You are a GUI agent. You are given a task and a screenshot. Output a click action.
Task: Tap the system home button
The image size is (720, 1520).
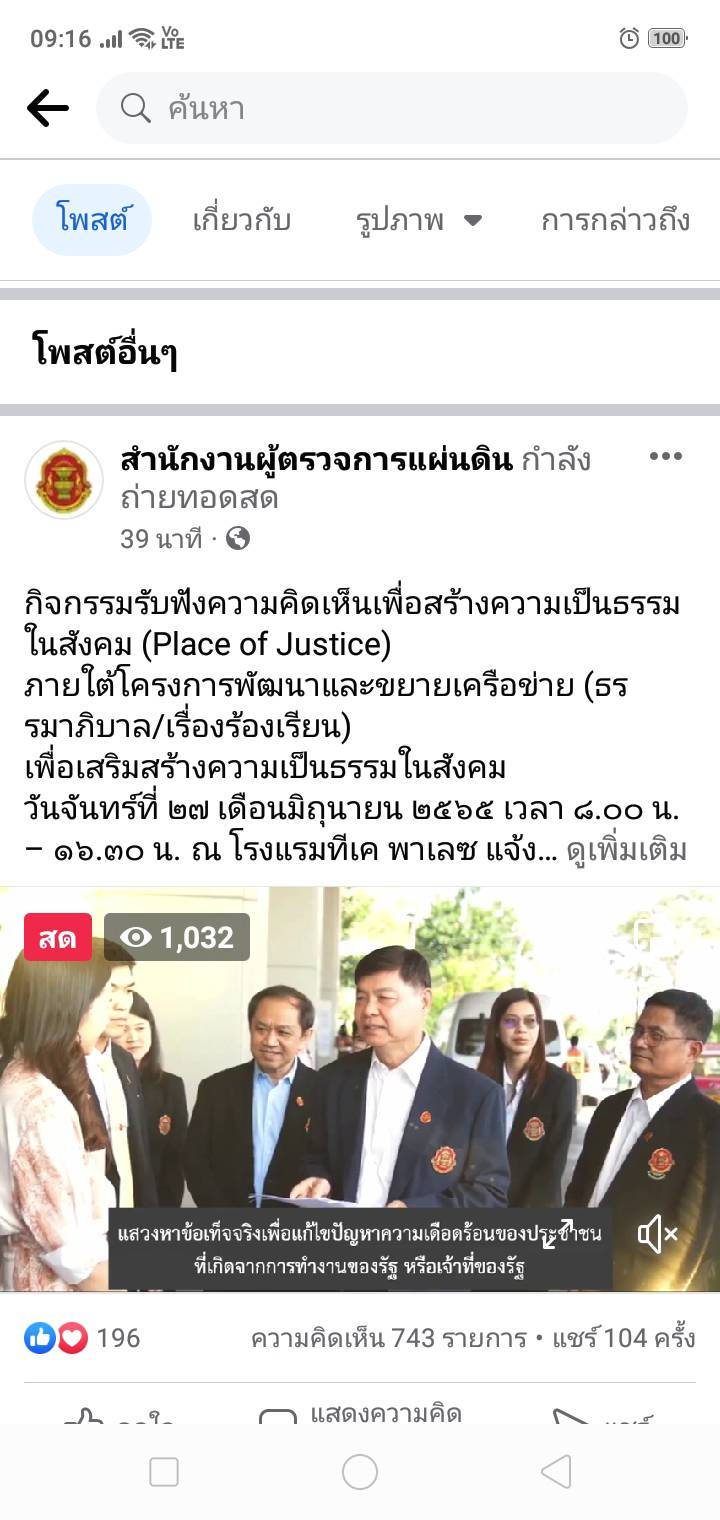point(360,1471)
